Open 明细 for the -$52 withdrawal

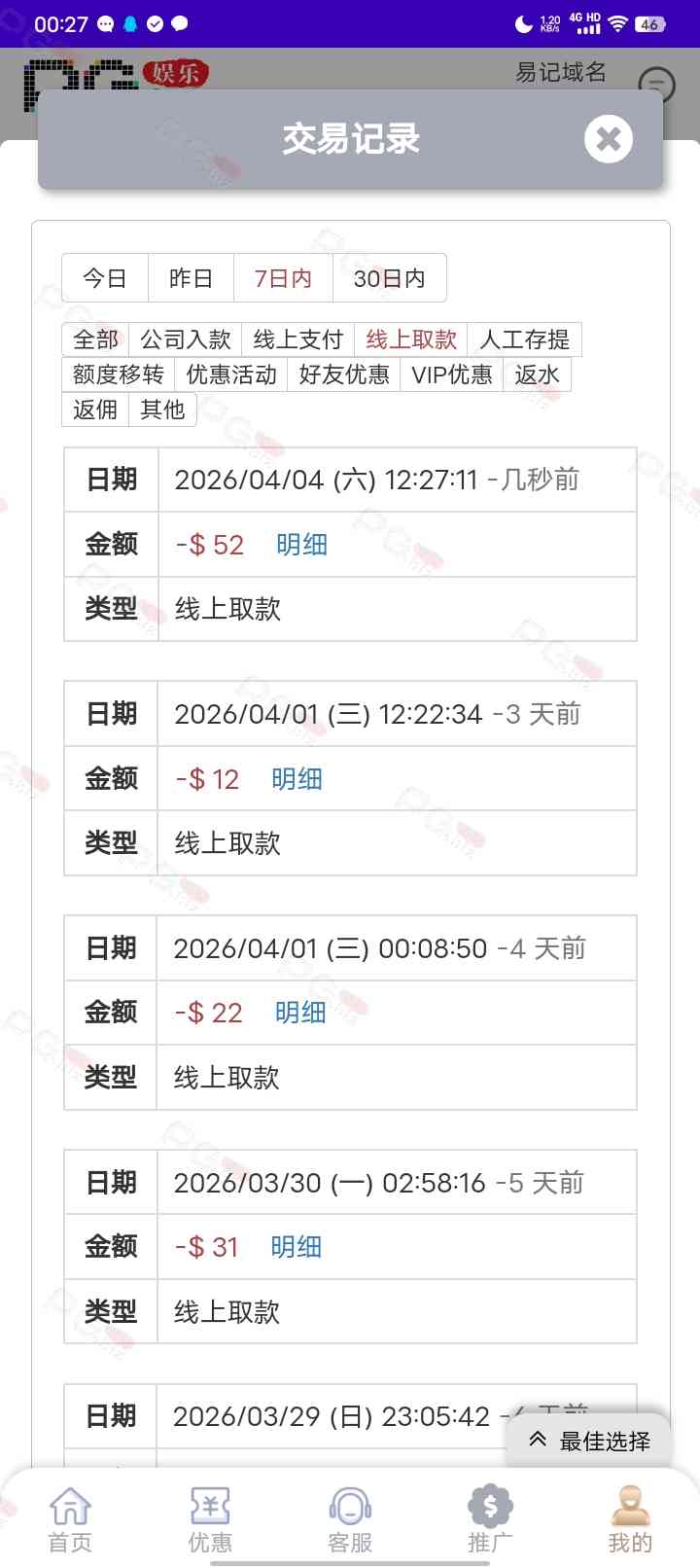(301, 545)
